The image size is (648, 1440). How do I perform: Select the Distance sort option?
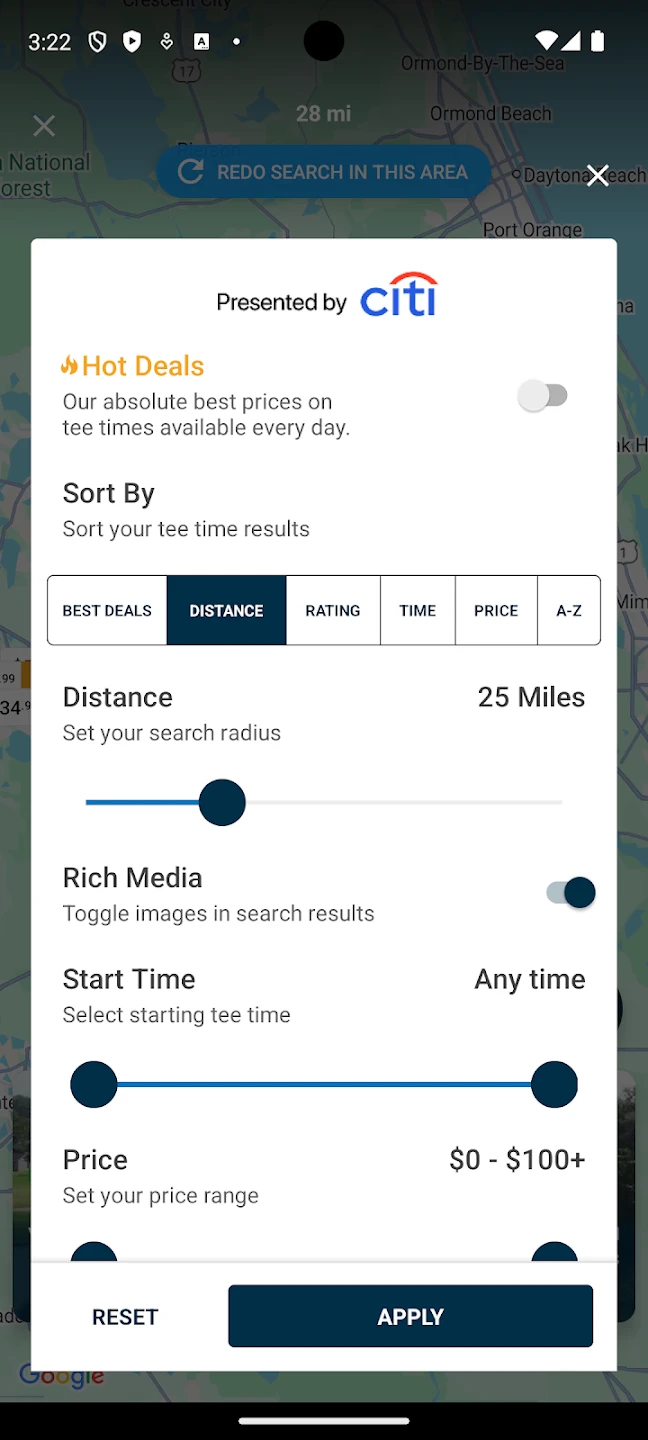(x=226, y=610)
